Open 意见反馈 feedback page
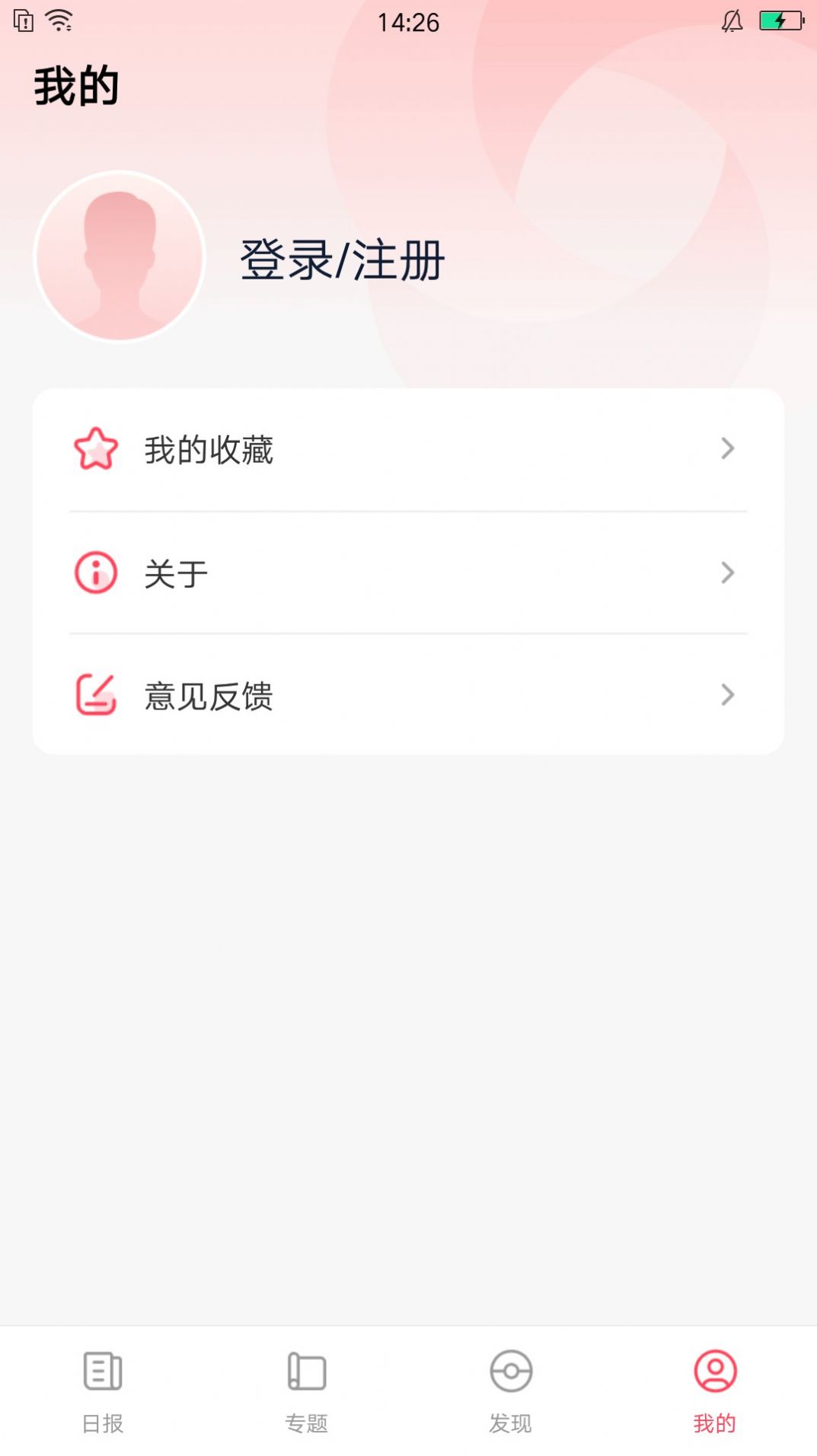817x1456 pixels. coord(408,695)
